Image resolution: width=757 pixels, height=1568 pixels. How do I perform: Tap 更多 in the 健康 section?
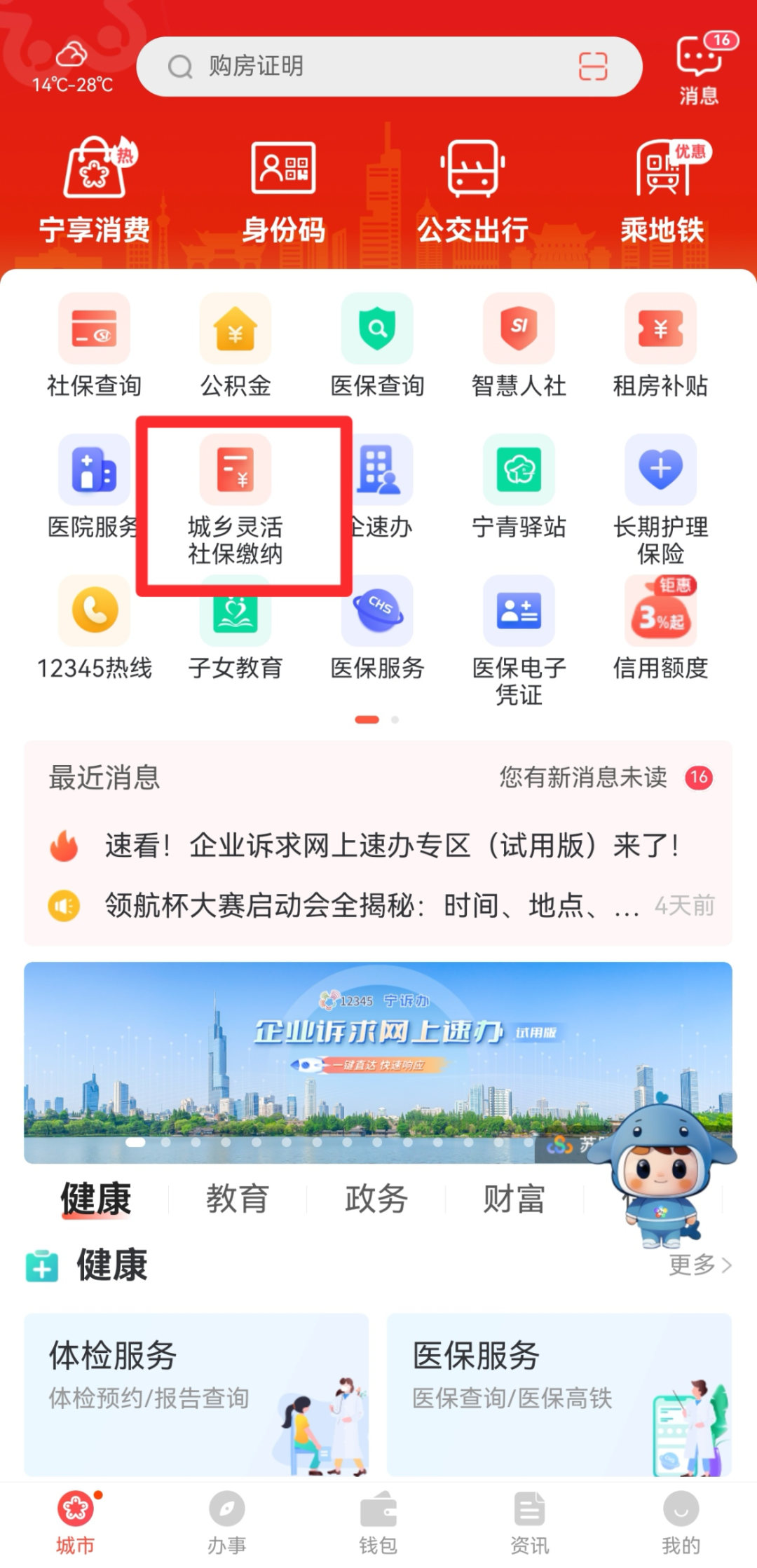coord(700,1265)
